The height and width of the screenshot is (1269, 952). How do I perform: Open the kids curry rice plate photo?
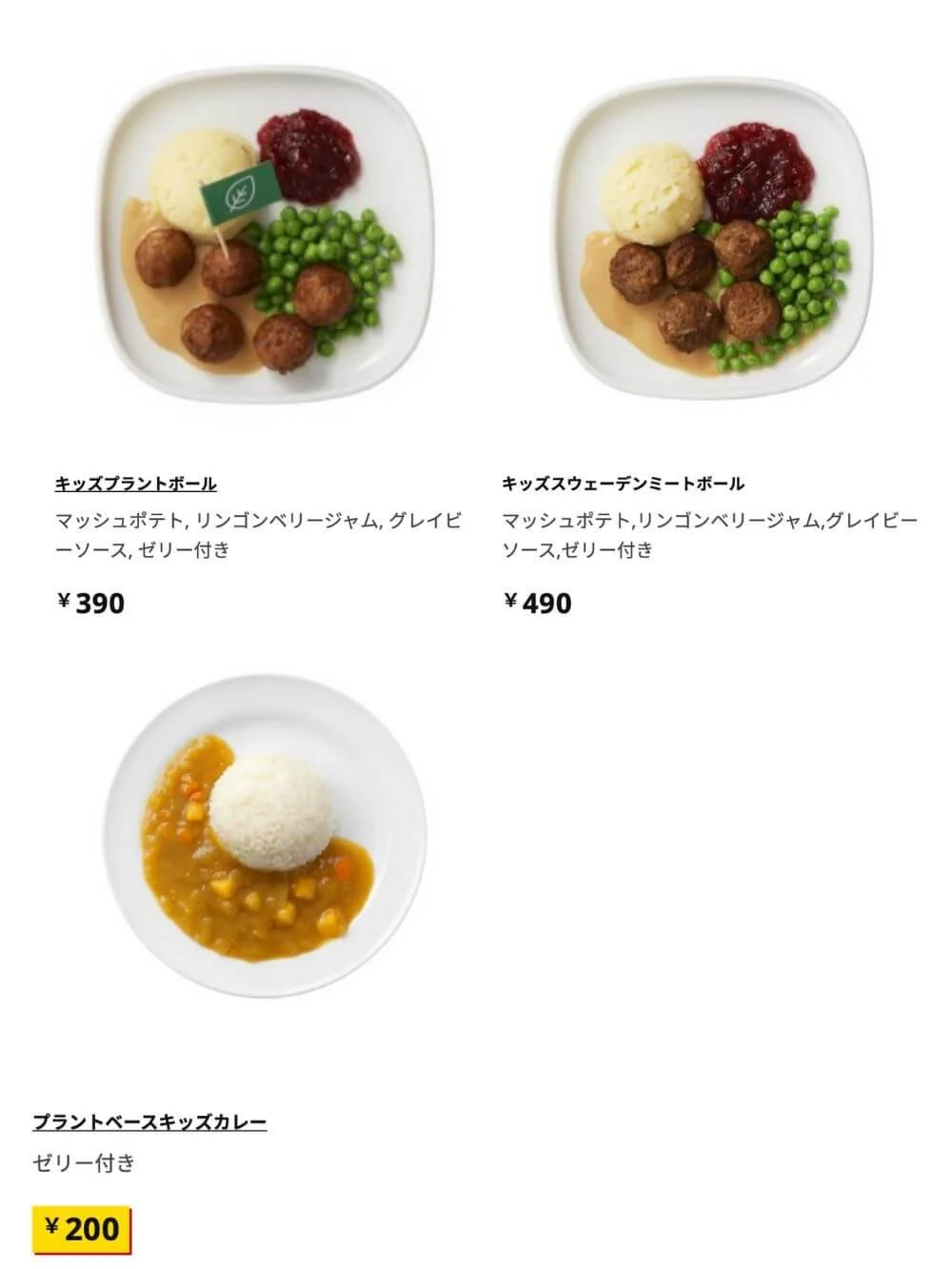266,836
